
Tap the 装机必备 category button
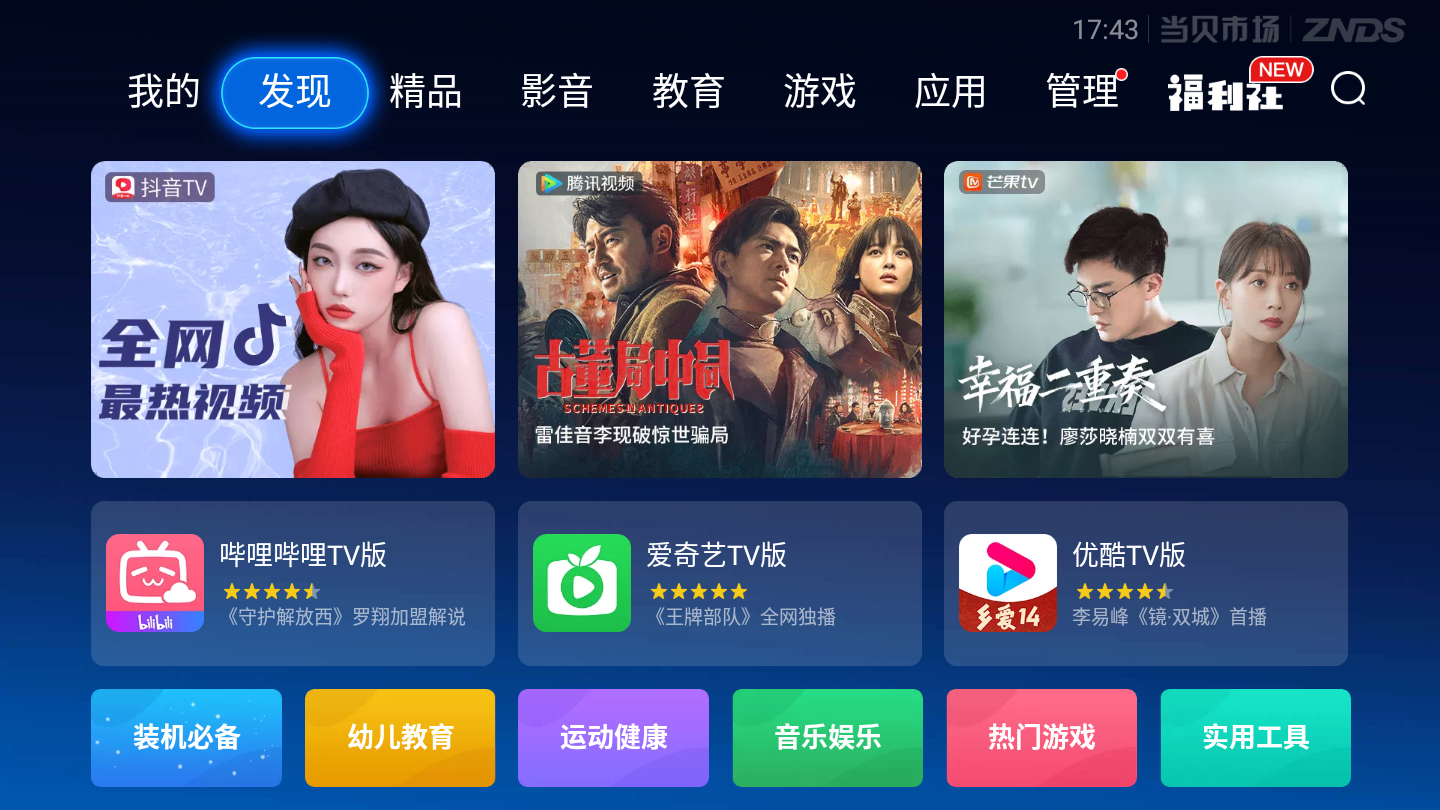(x=186, y=738)
